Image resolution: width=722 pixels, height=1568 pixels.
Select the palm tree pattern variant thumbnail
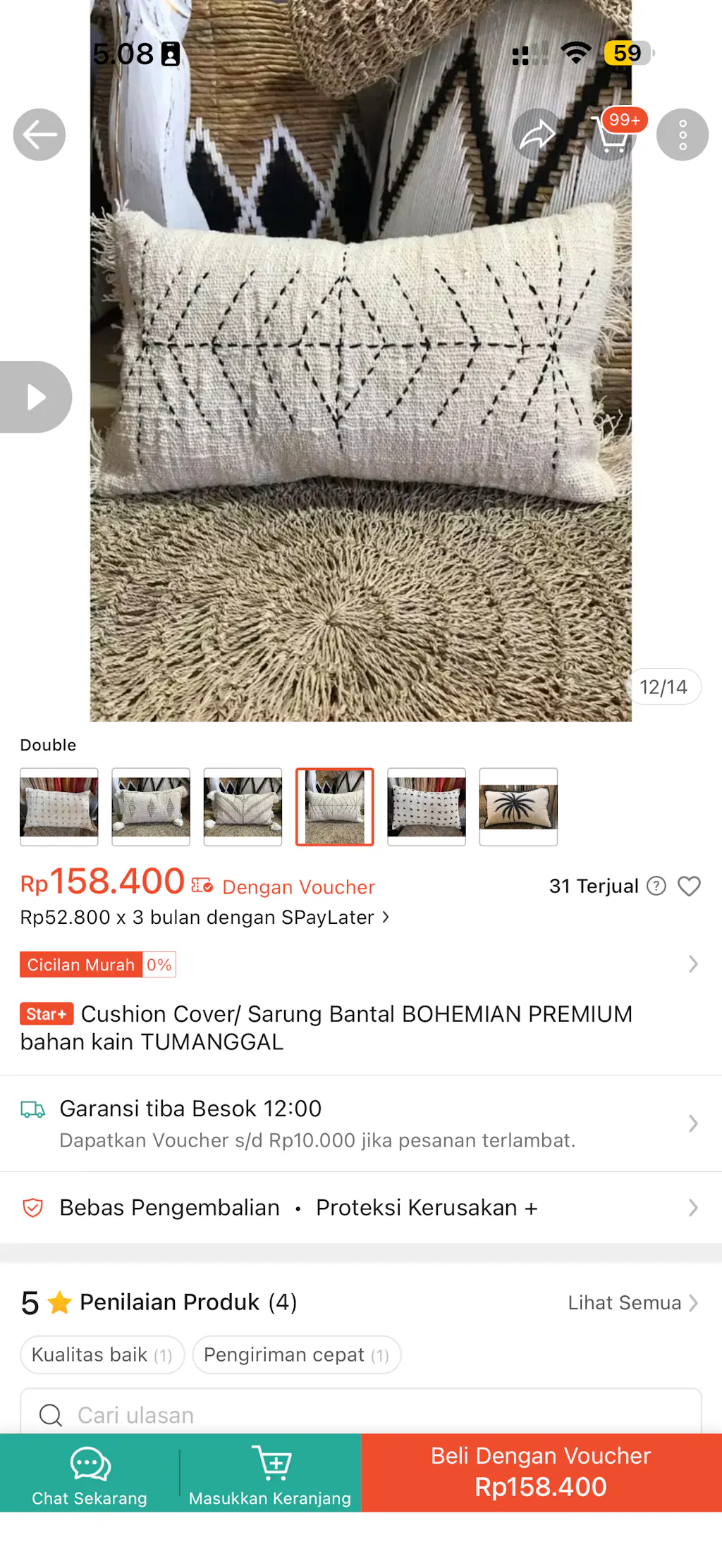tap(518, 806)
